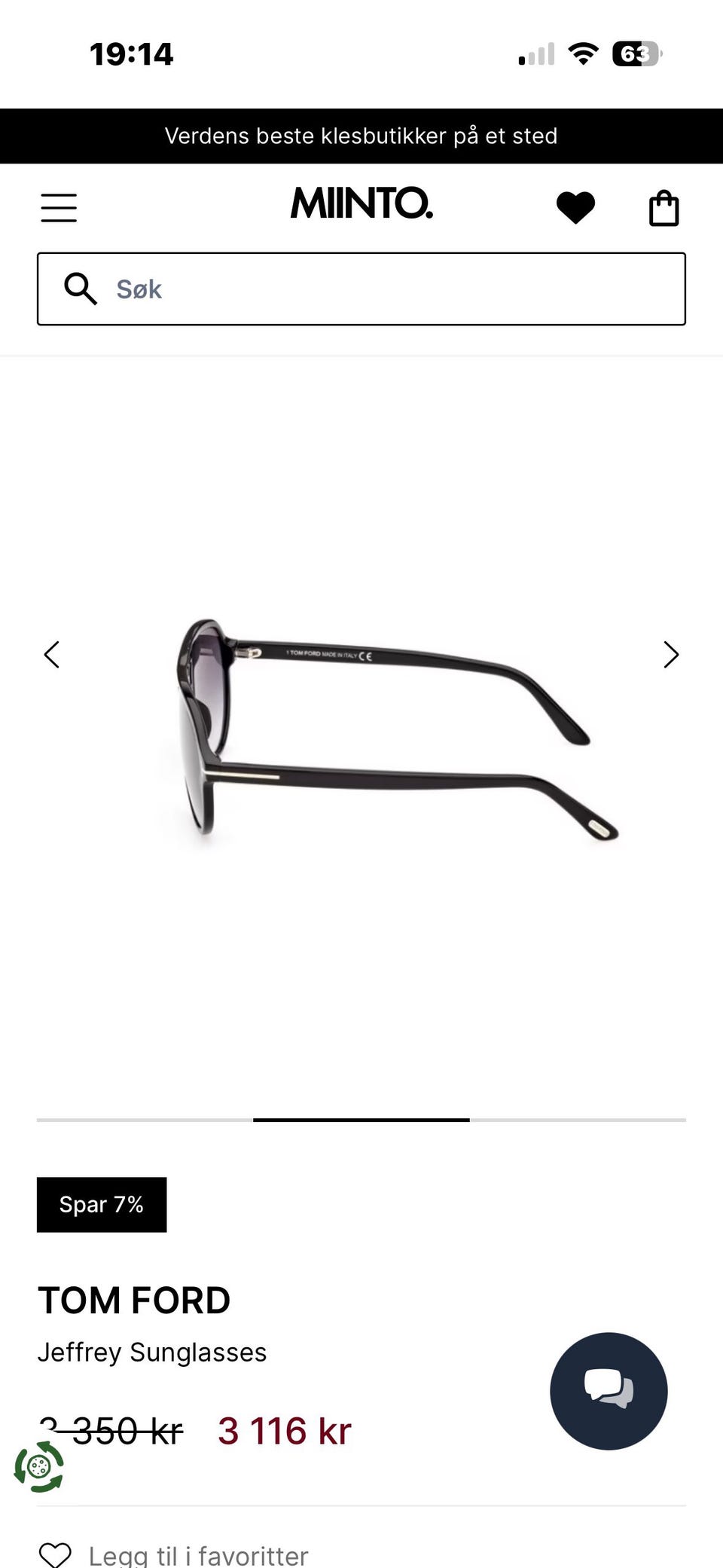723x1568 pixels.
Task: Open the sunglasses product image
Action: [388, 727]
